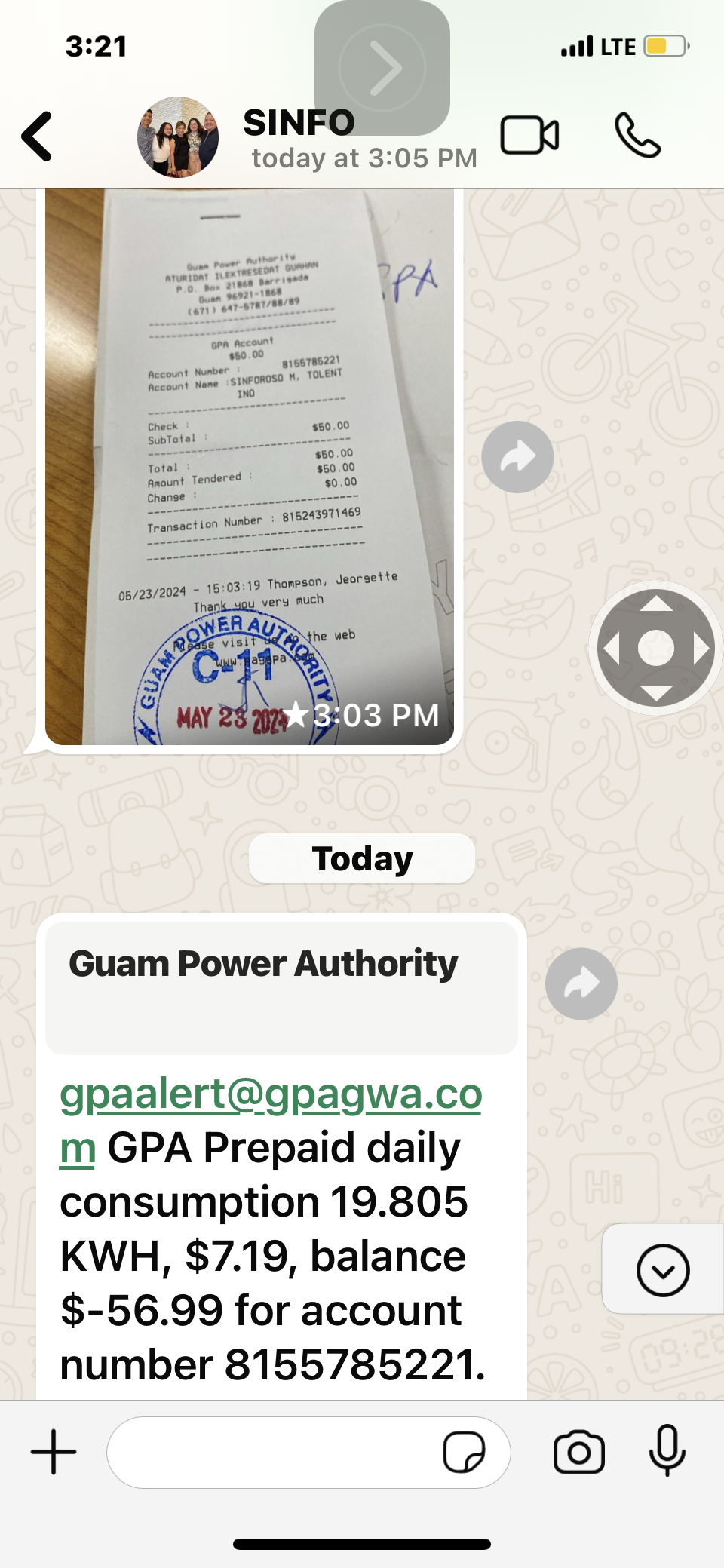This screenshot has height=1568, width=724.
Task: Start a video call with SINFO
Action: (529, 136)
